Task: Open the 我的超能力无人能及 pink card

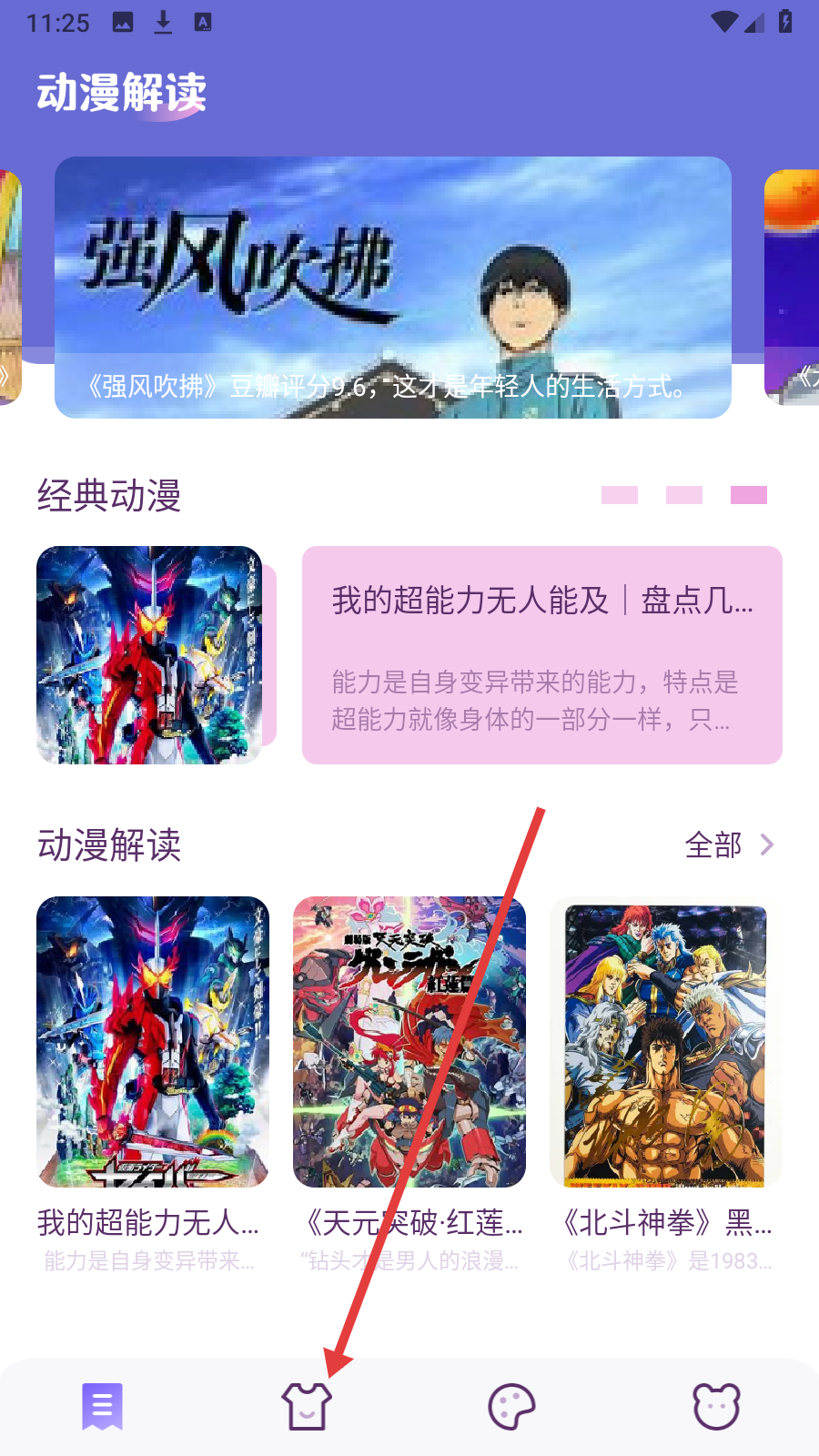Action: pos(542,655)
